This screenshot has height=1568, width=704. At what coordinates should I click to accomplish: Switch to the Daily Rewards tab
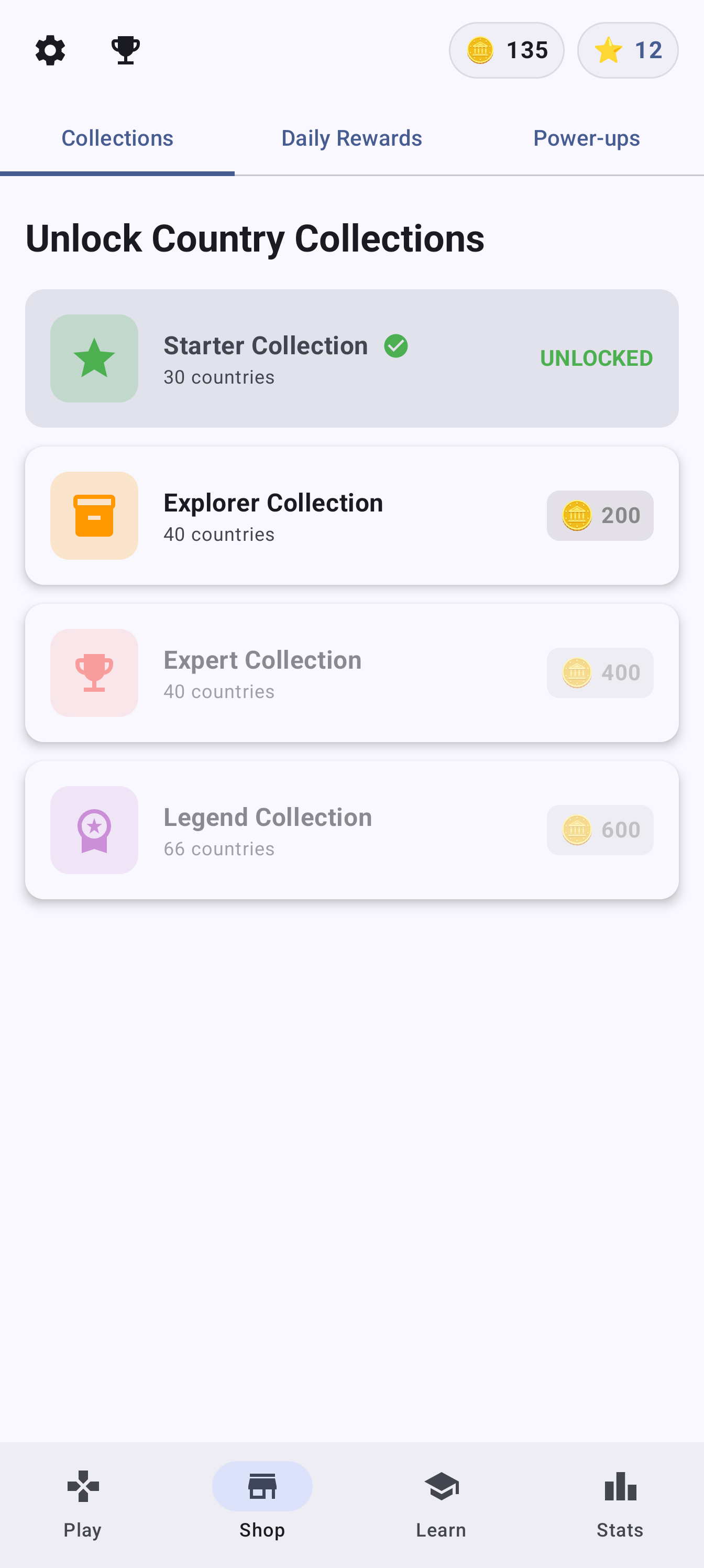[x=351, y=138]
